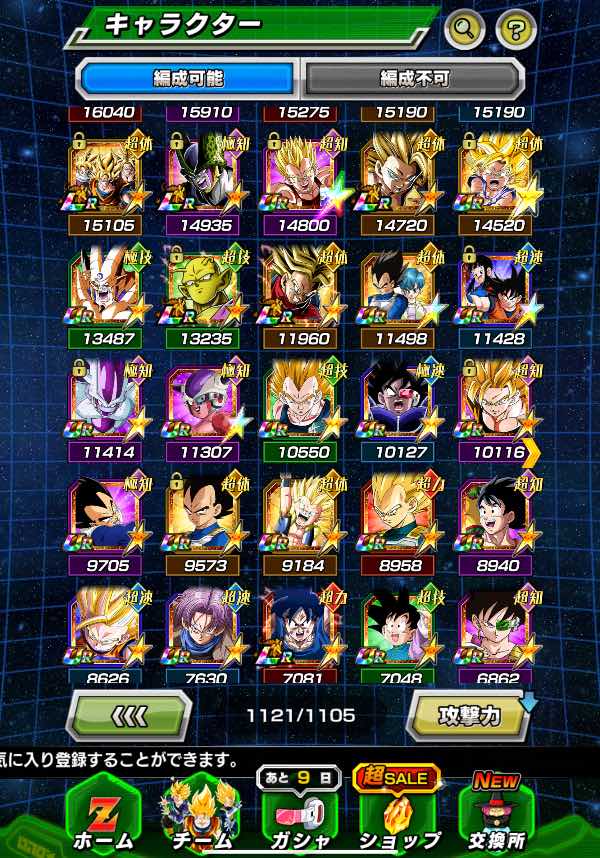Open the character card with 10127
The width and height of the screenshot is (600, 858).
398,402
